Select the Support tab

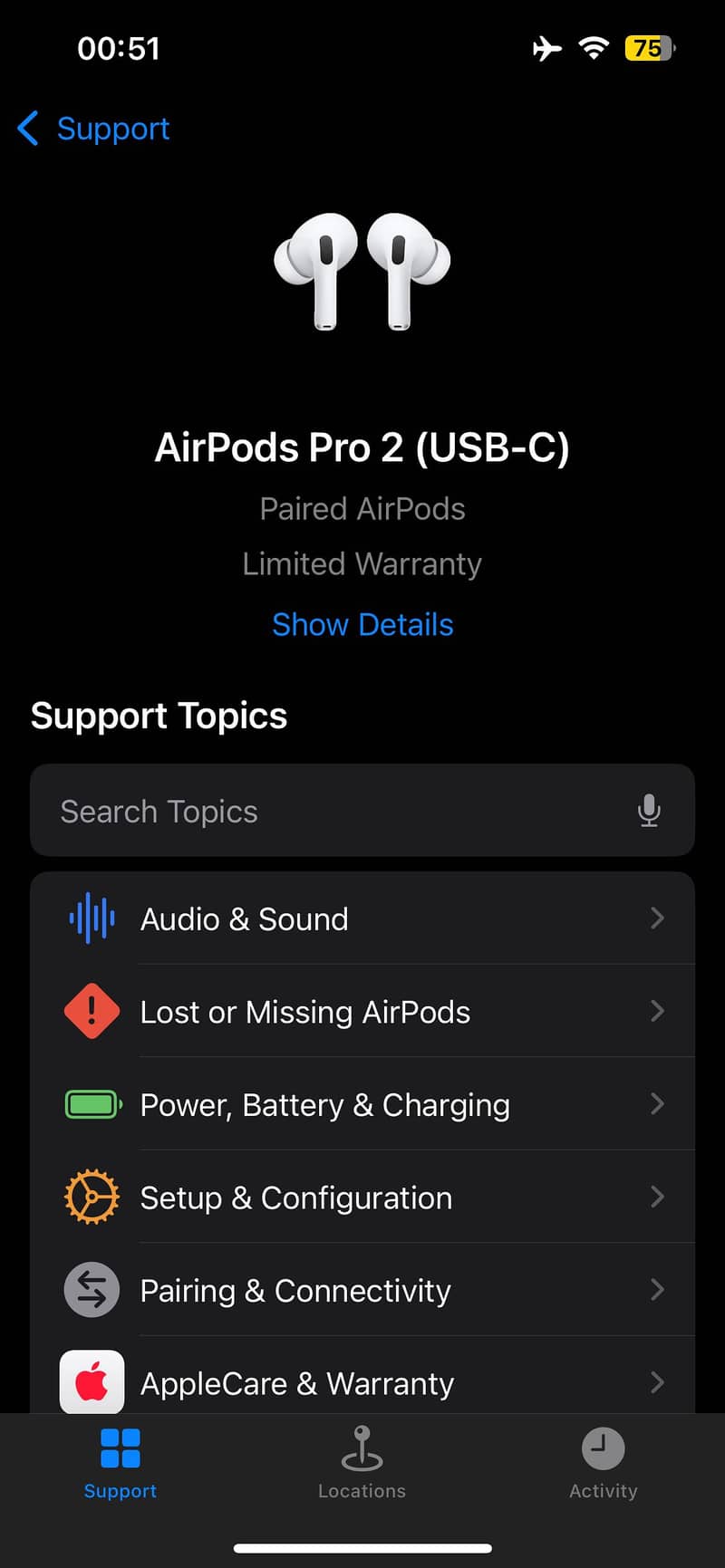coord(121,1462)
